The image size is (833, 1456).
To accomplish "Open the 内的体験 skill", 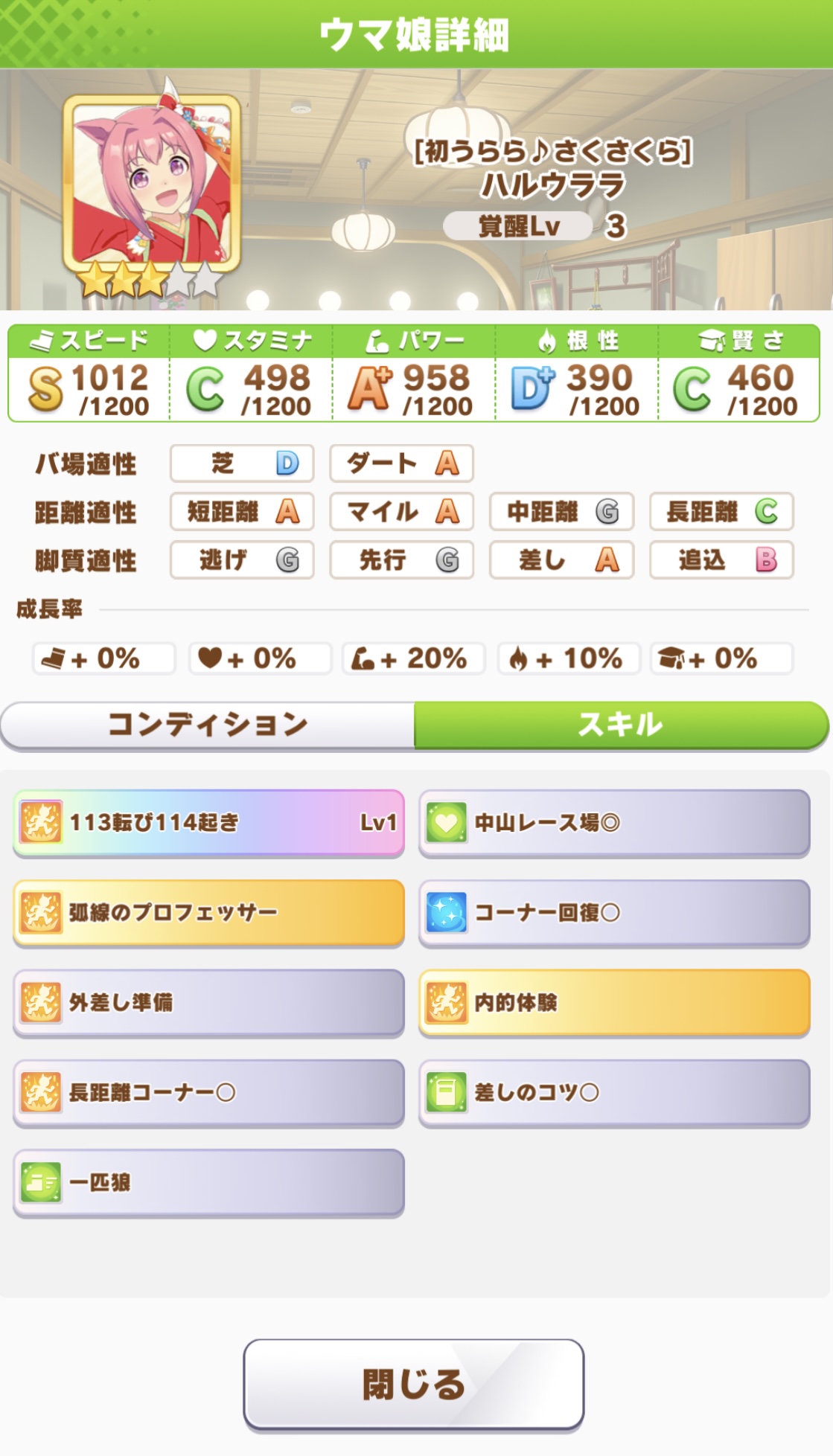I will [614, 1002].
